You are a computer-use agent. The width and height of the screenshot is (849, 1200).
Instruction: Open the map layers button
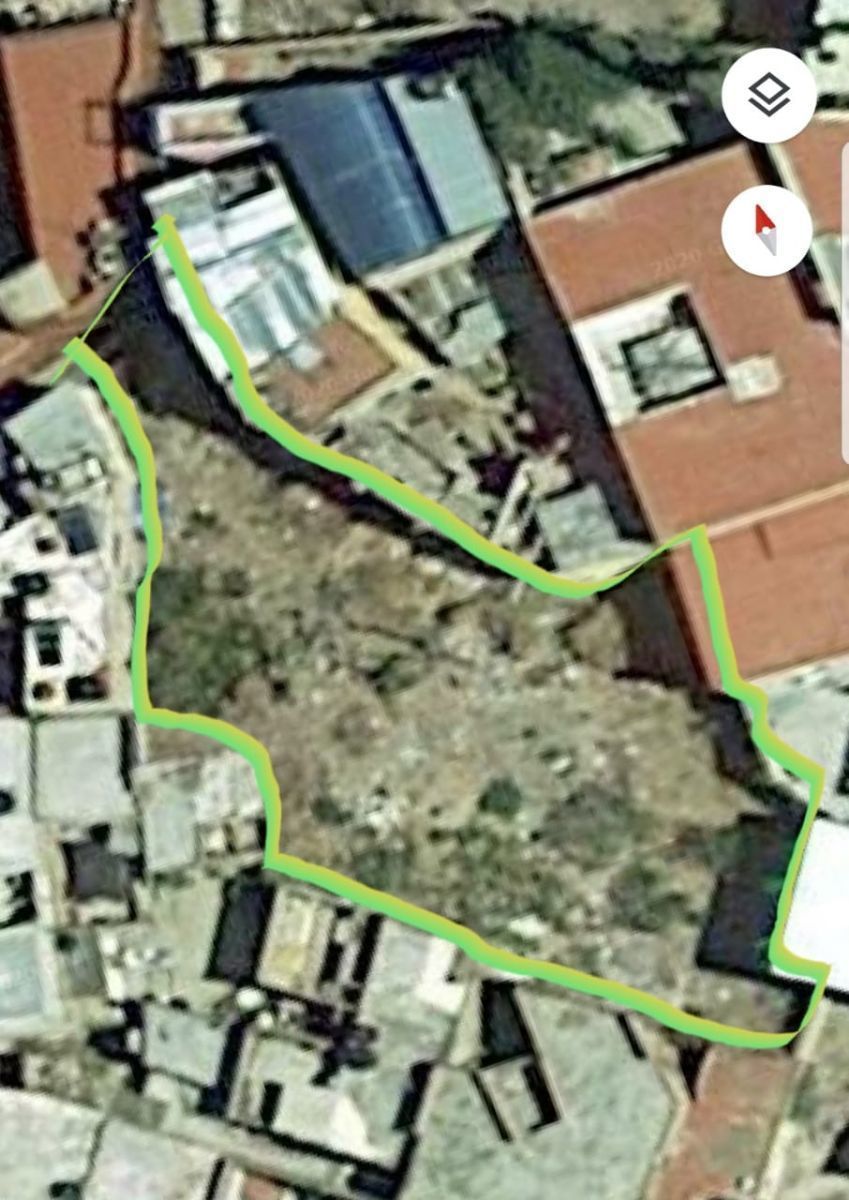(x=768, y=96)
